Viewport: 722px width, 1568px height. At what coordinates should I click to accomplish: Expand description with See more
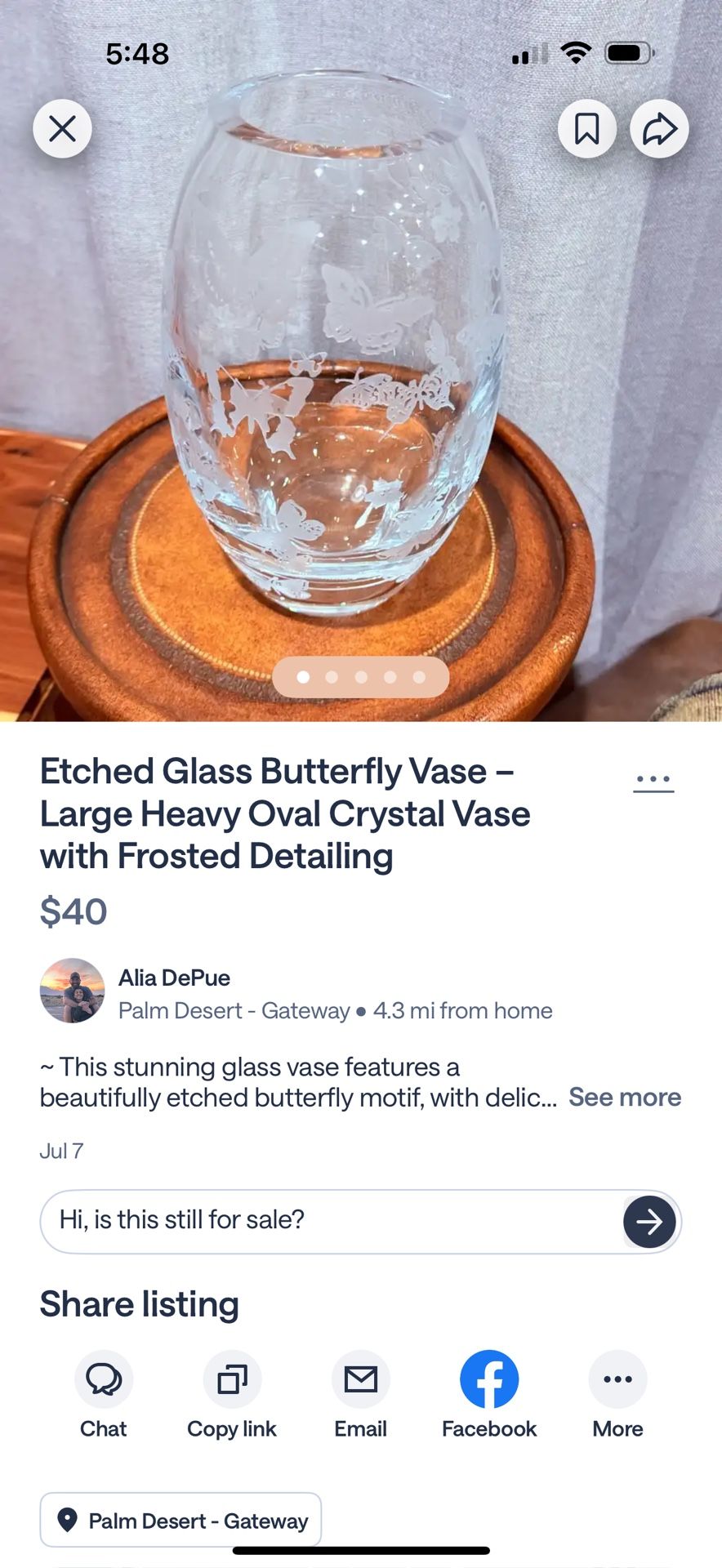point(624,1097)
